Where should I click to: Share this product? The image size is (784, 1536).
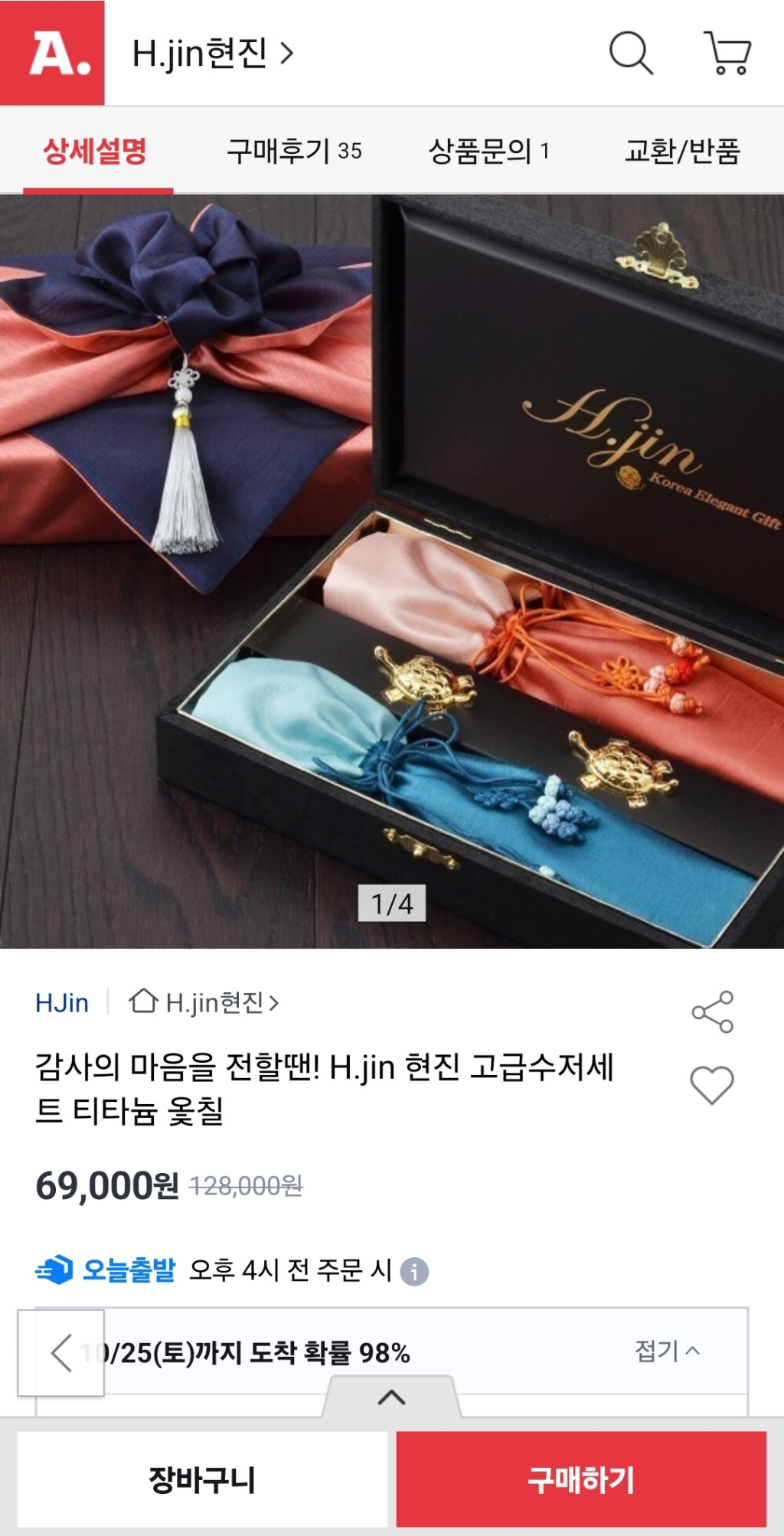click(x=712, y=1011)
